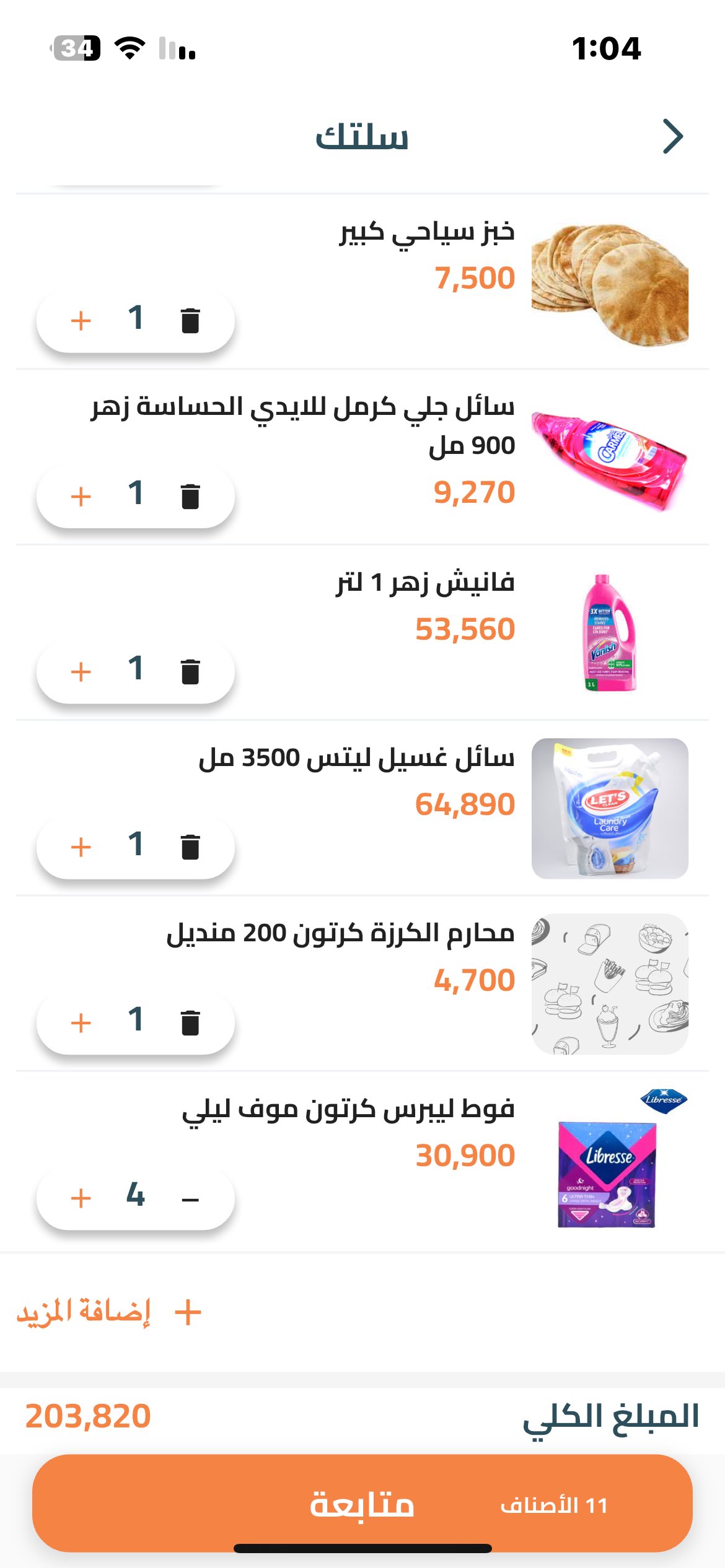Add one more سائل جلي كرمل

tap(81, 496)
